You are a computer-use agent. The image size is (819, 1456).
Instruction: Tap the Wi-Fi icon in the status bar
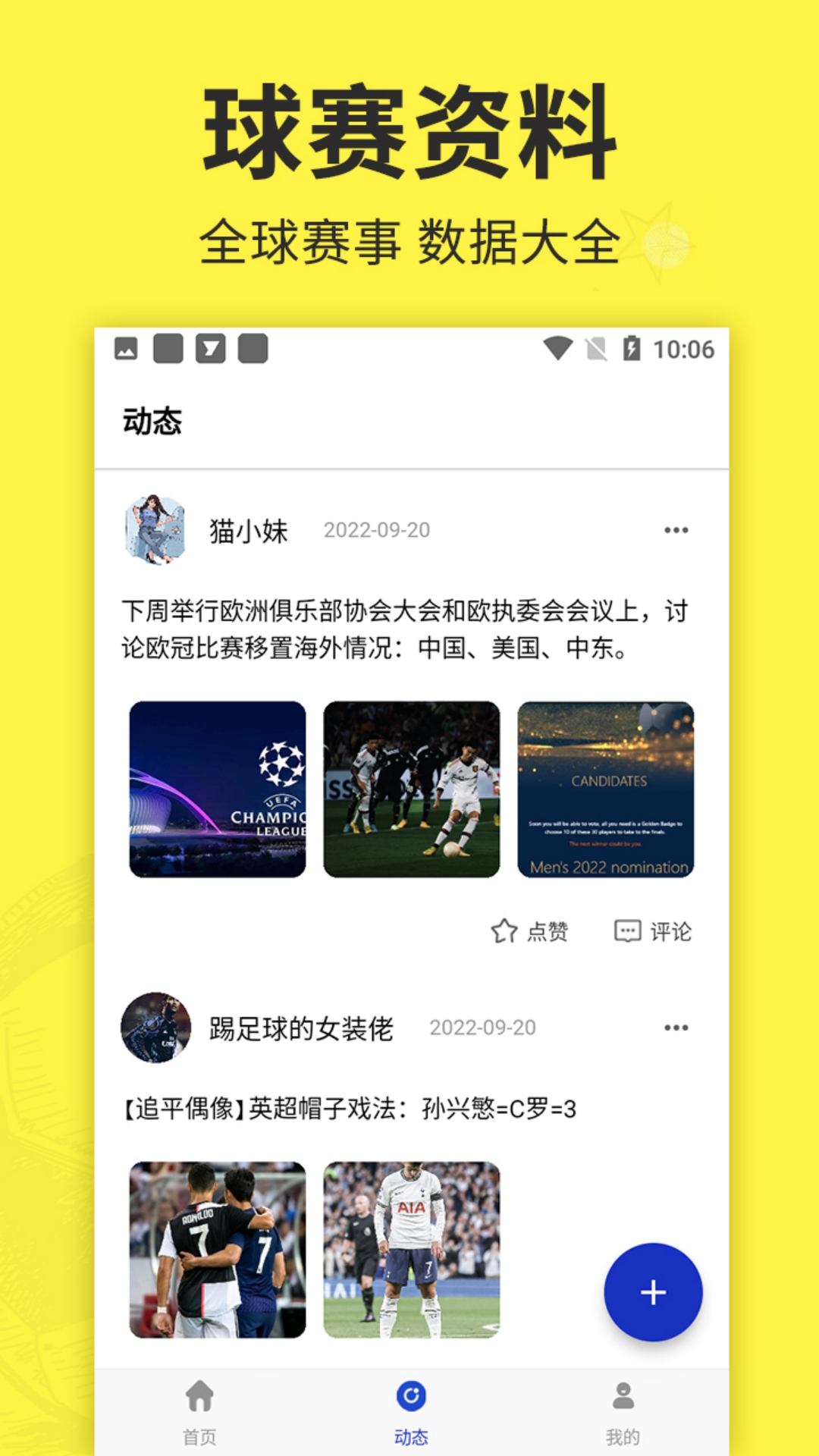557,350
